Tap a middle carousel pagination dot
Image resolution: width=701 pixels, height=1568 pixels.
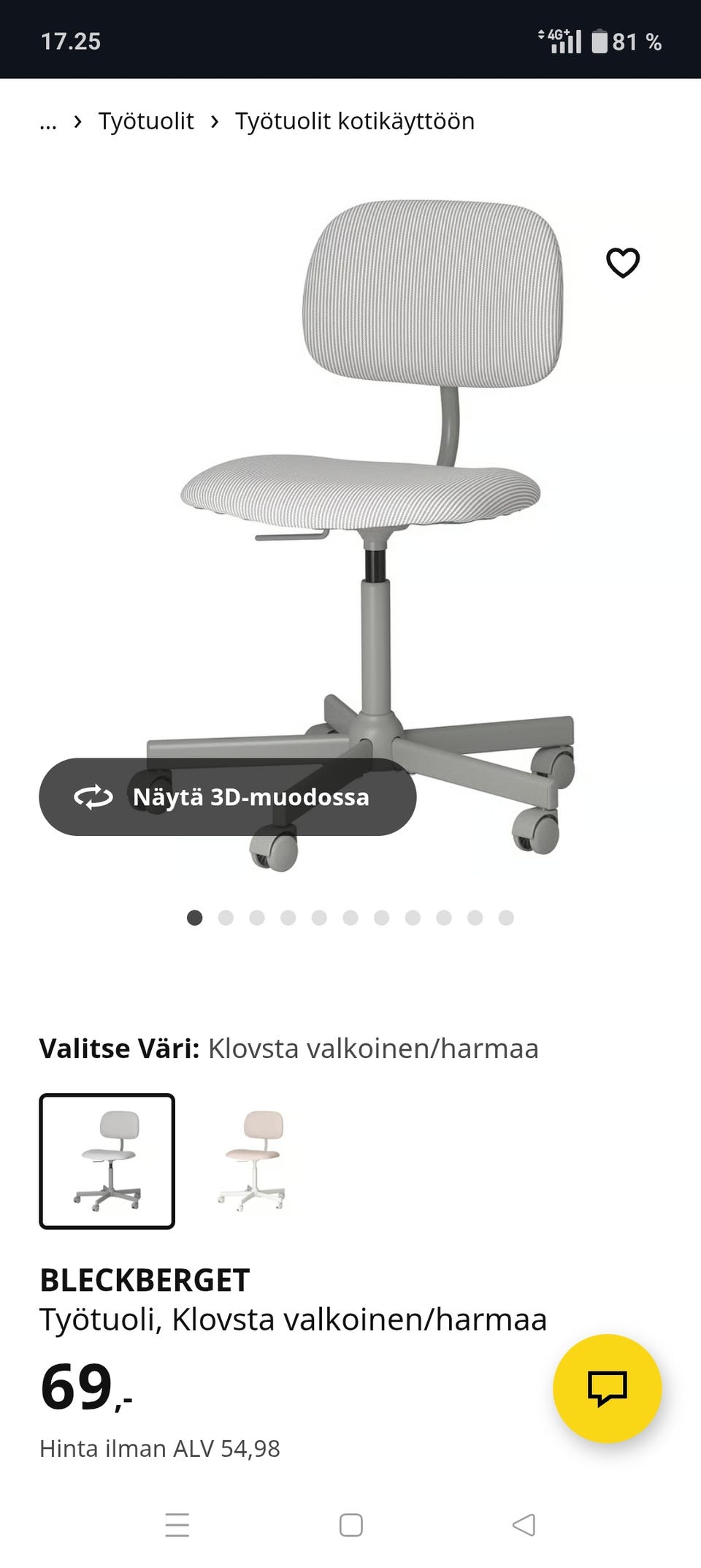coord(349,917)
